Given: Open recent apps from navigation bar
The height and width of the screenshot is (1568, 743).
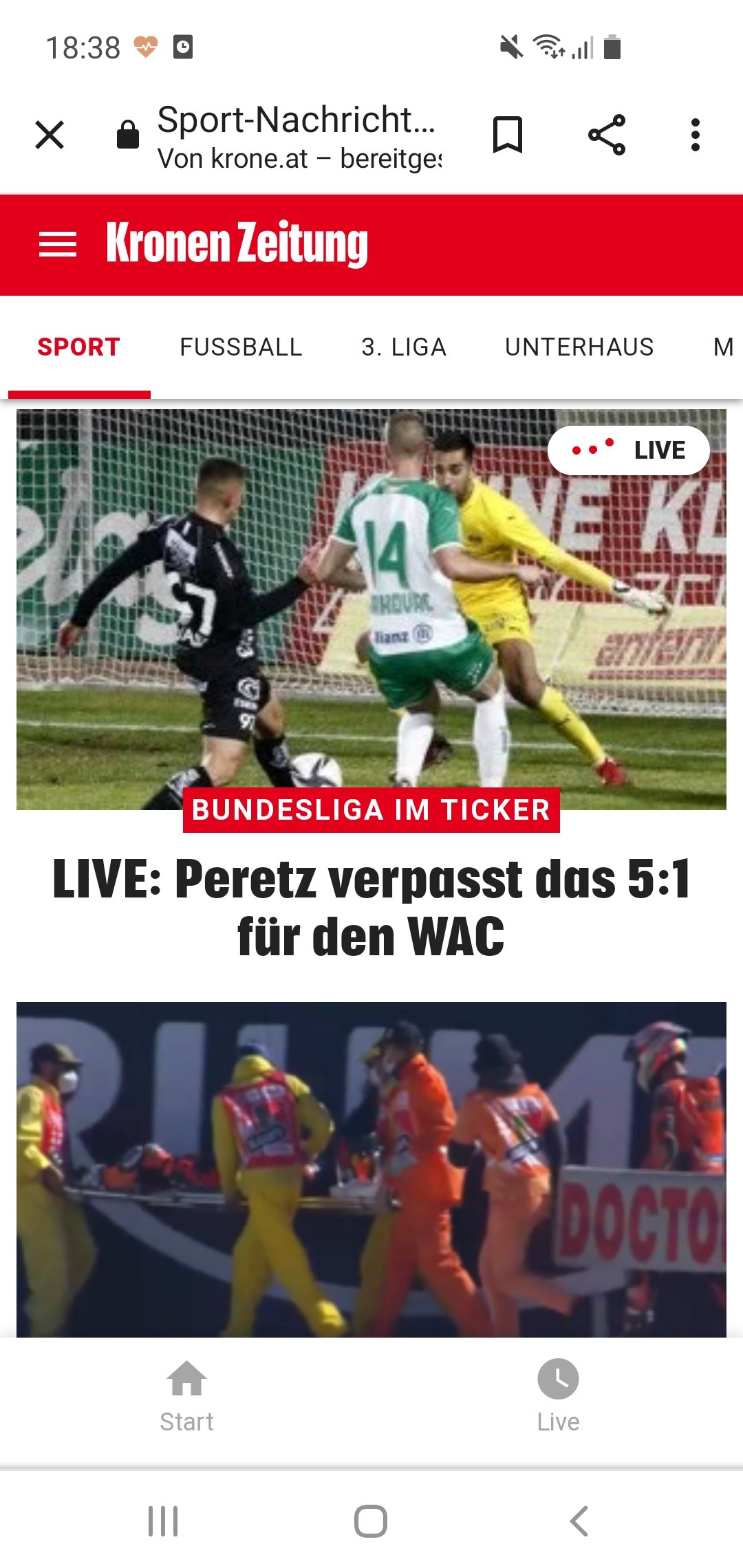Looking at the screenshot, I should [163, 1521].
